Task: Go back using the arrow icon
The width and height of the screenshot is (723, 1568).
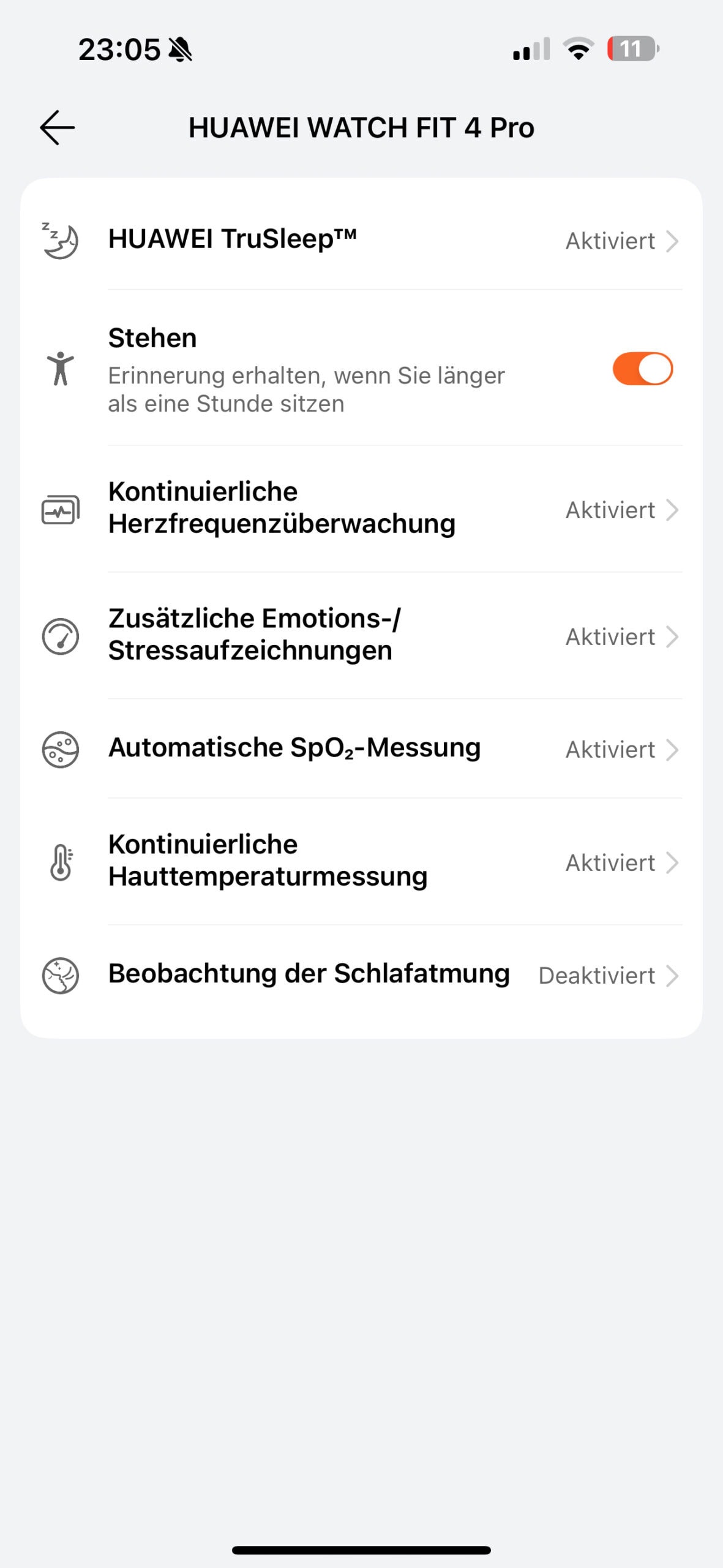Action: [x=57, y=127]
